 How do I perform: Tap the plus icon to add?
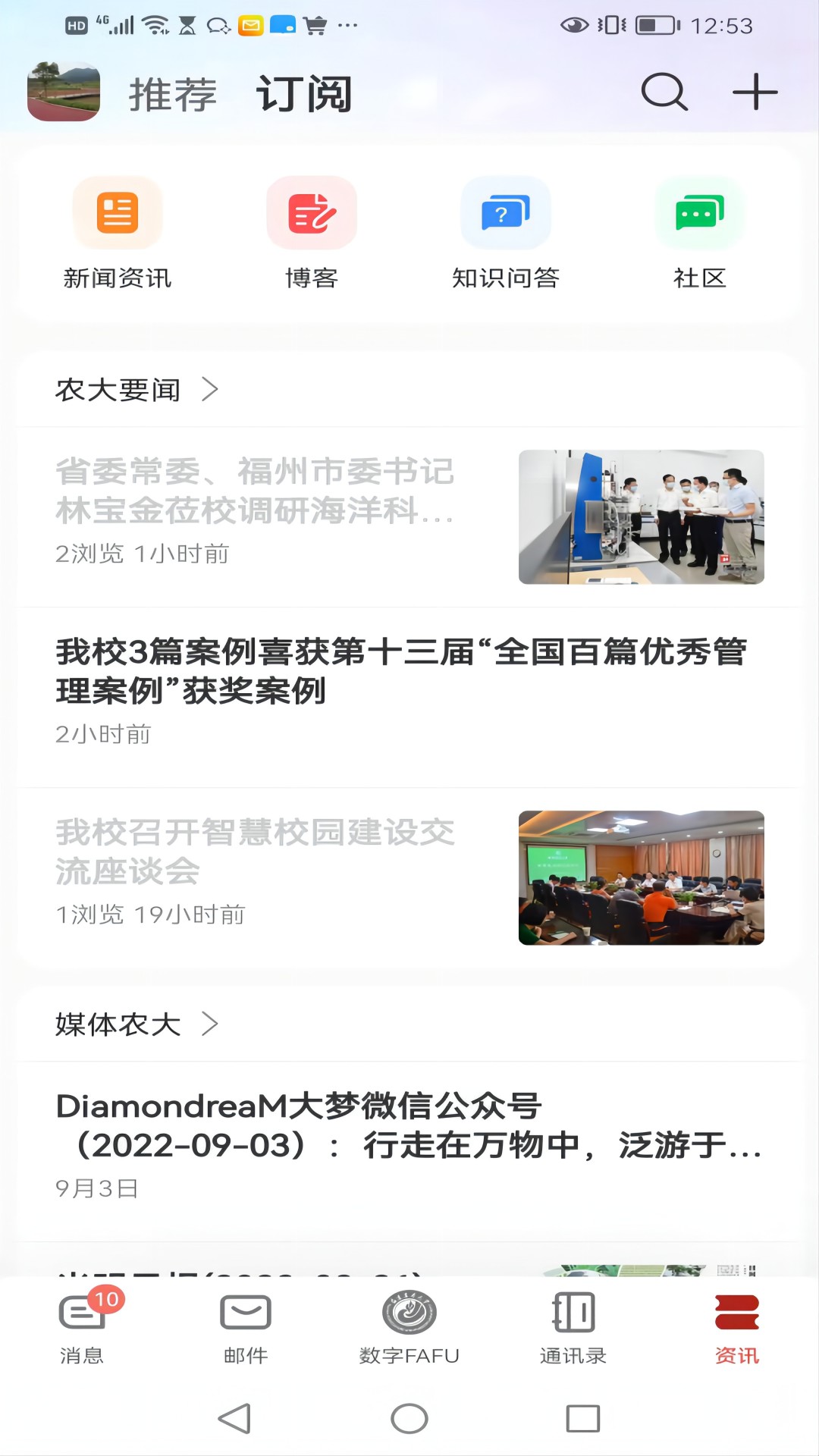pos(755,93)
